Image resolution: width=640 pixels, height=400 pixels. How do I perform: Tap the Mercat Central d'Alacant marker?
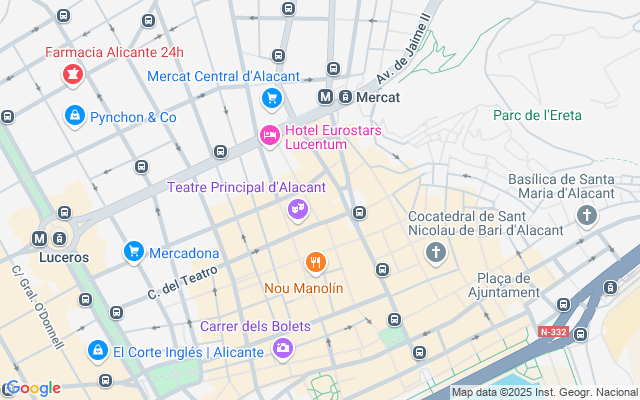pyautogui.click(x=270, y=98)
